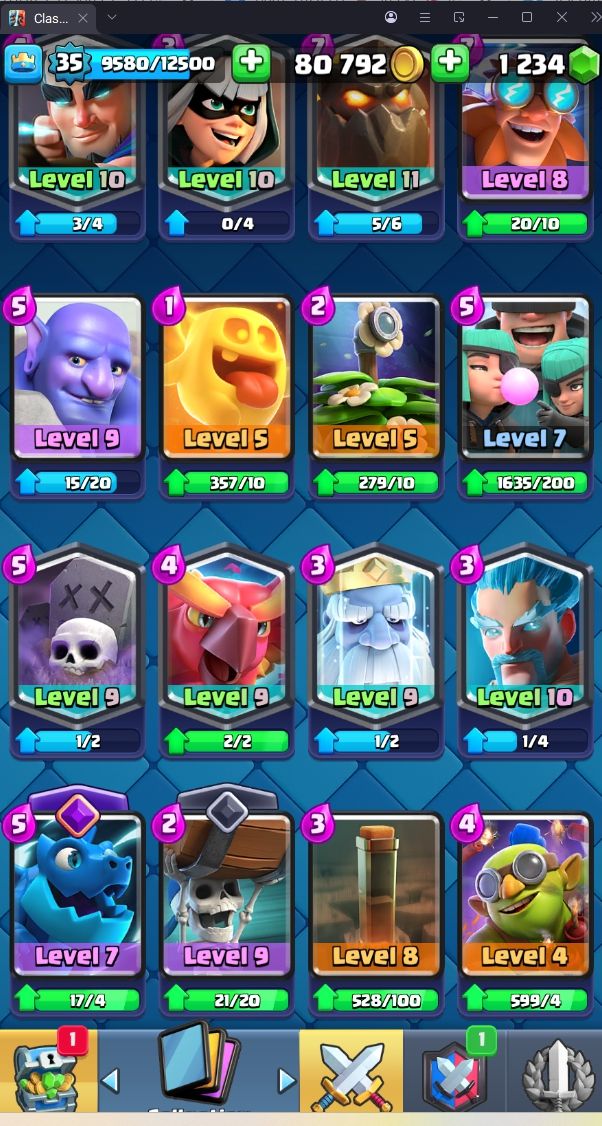Image resolution: width=602 pixels, height=1126 pixels.
Task: Switch to the Battle crossed-swords tab
Action: (x=351, y=1071)
